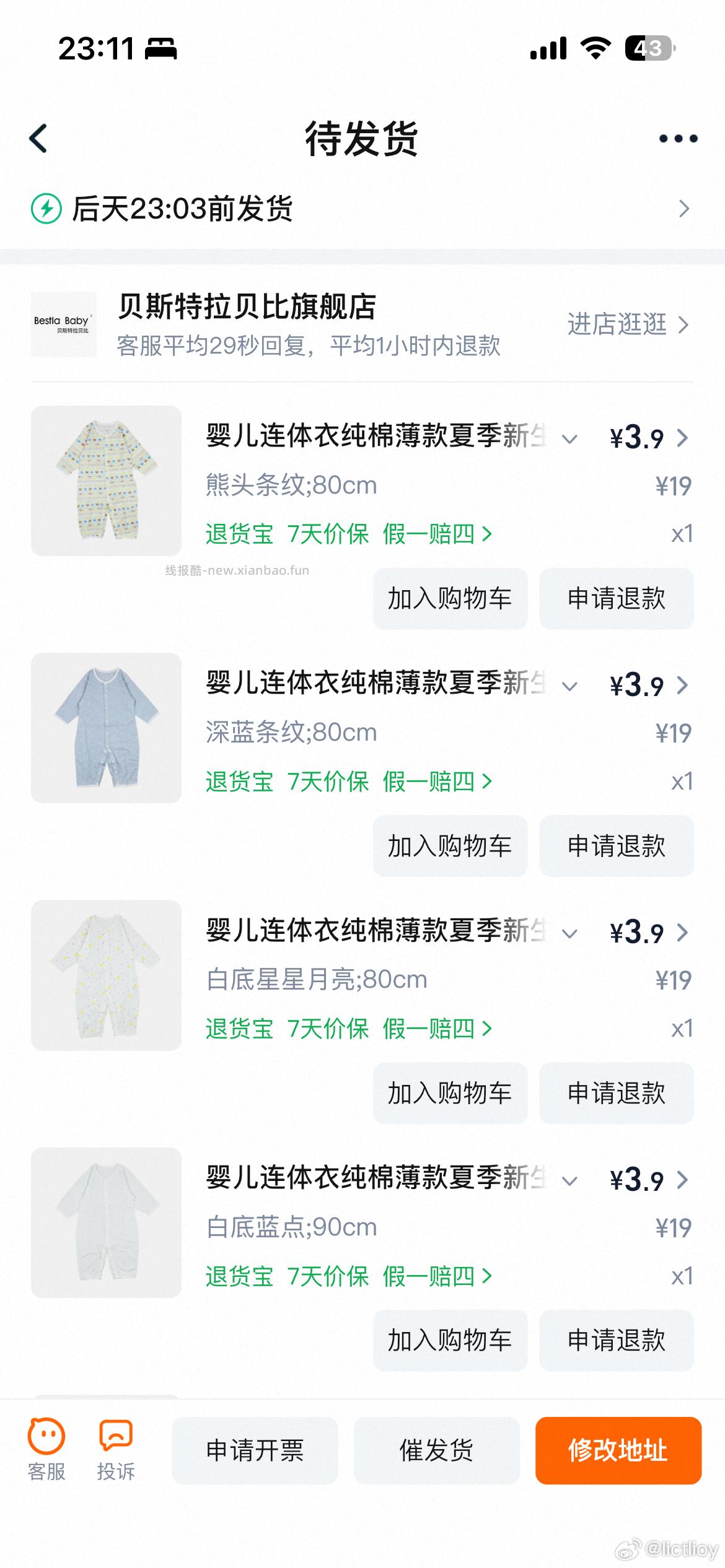Open shipping deadline details via right chevron

[x=683, y=210]
